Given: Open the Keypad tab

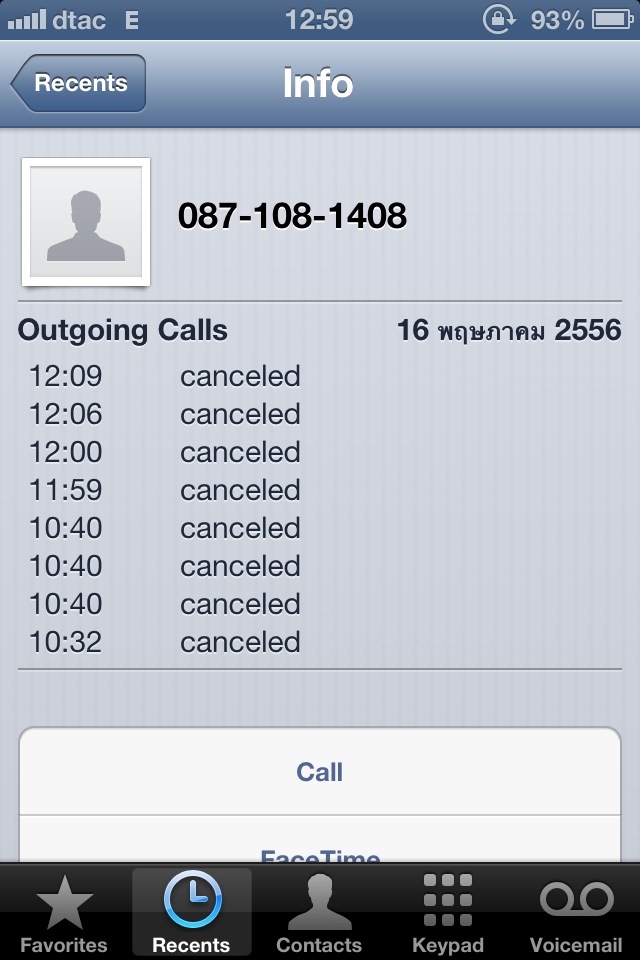Looking at the screenshot, I should pos(447,913).
